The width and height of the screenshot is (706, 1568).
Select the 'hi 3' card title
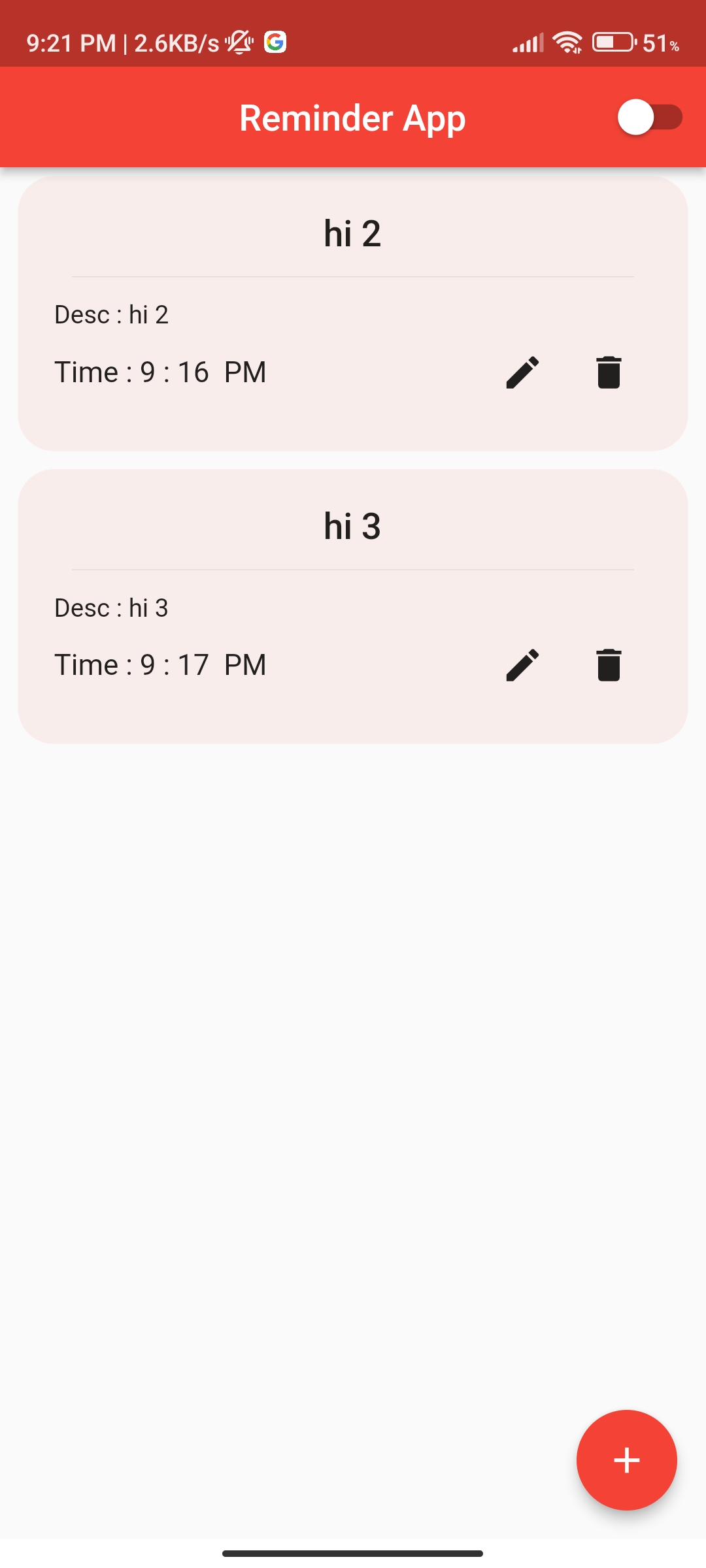pyautogui.click(x=353, y=526)
